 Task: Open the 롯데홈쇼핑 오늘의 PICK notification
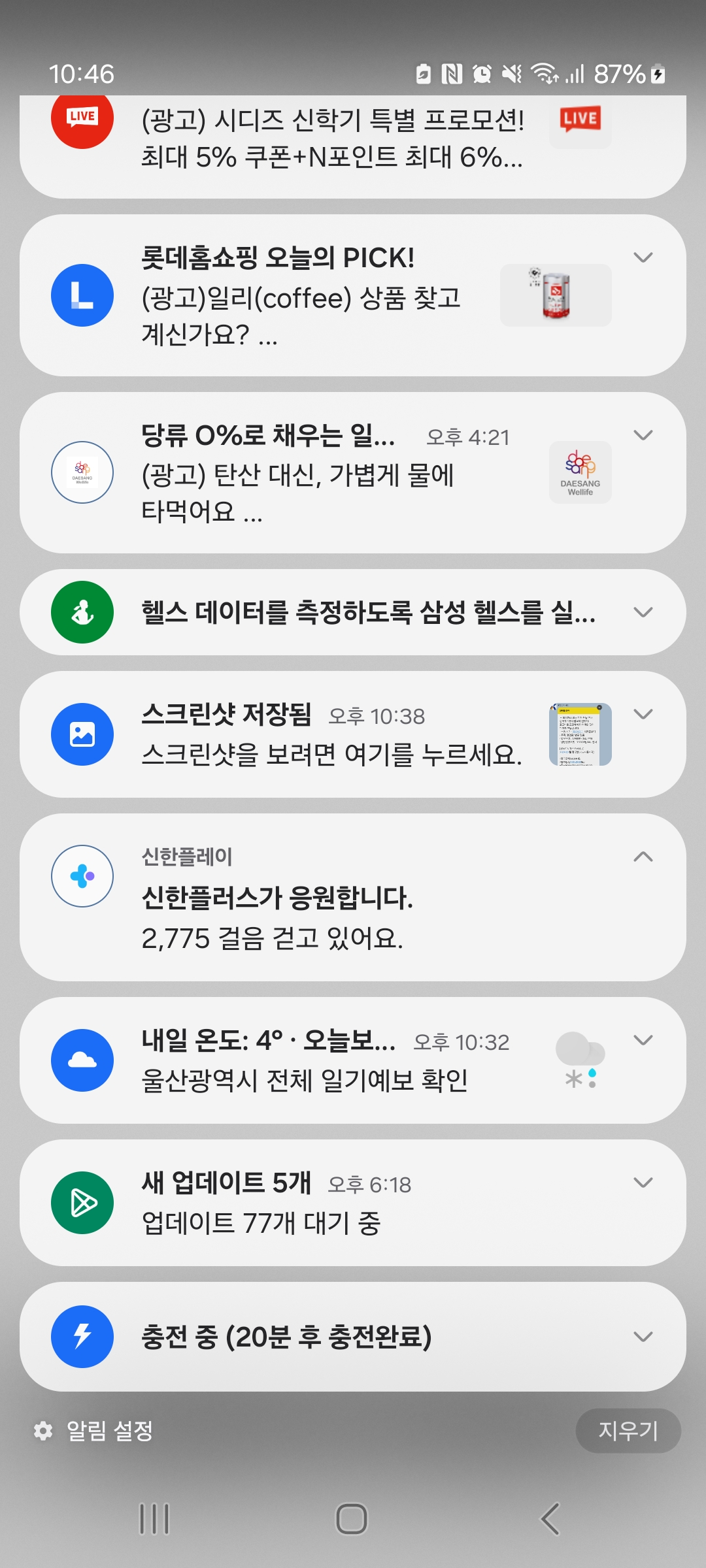tap(301, 295)
